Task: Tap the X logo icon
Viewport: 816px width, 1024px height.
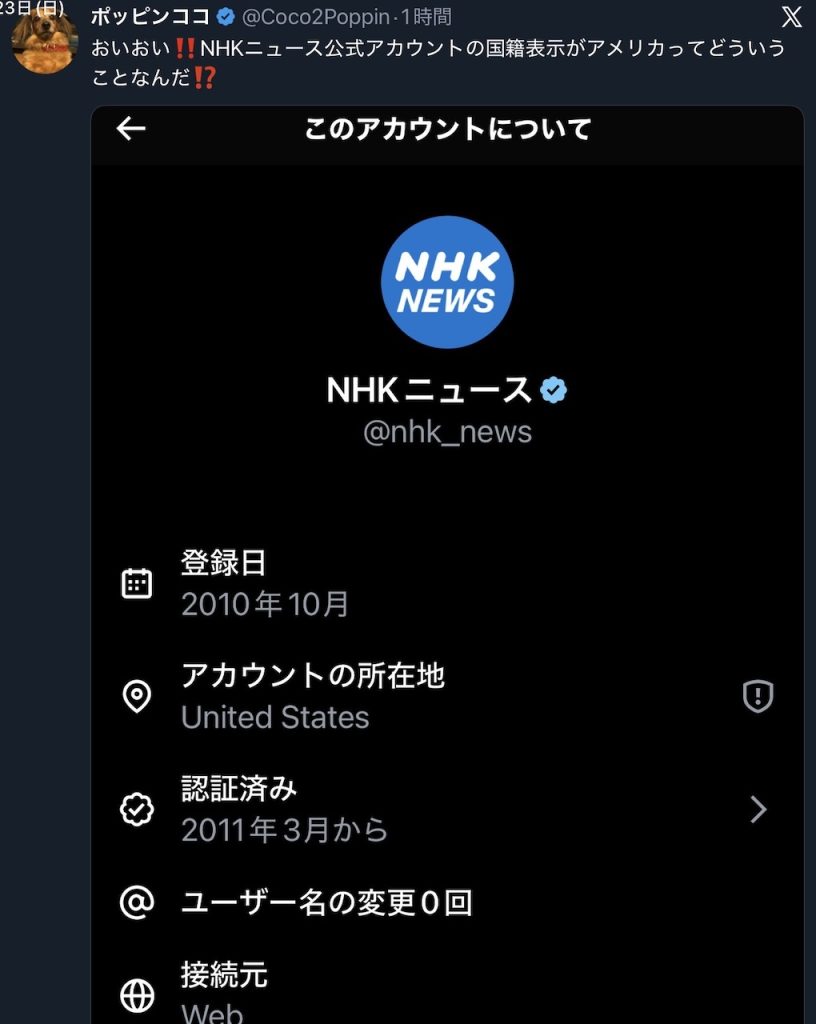Action: tap(791, 17)
